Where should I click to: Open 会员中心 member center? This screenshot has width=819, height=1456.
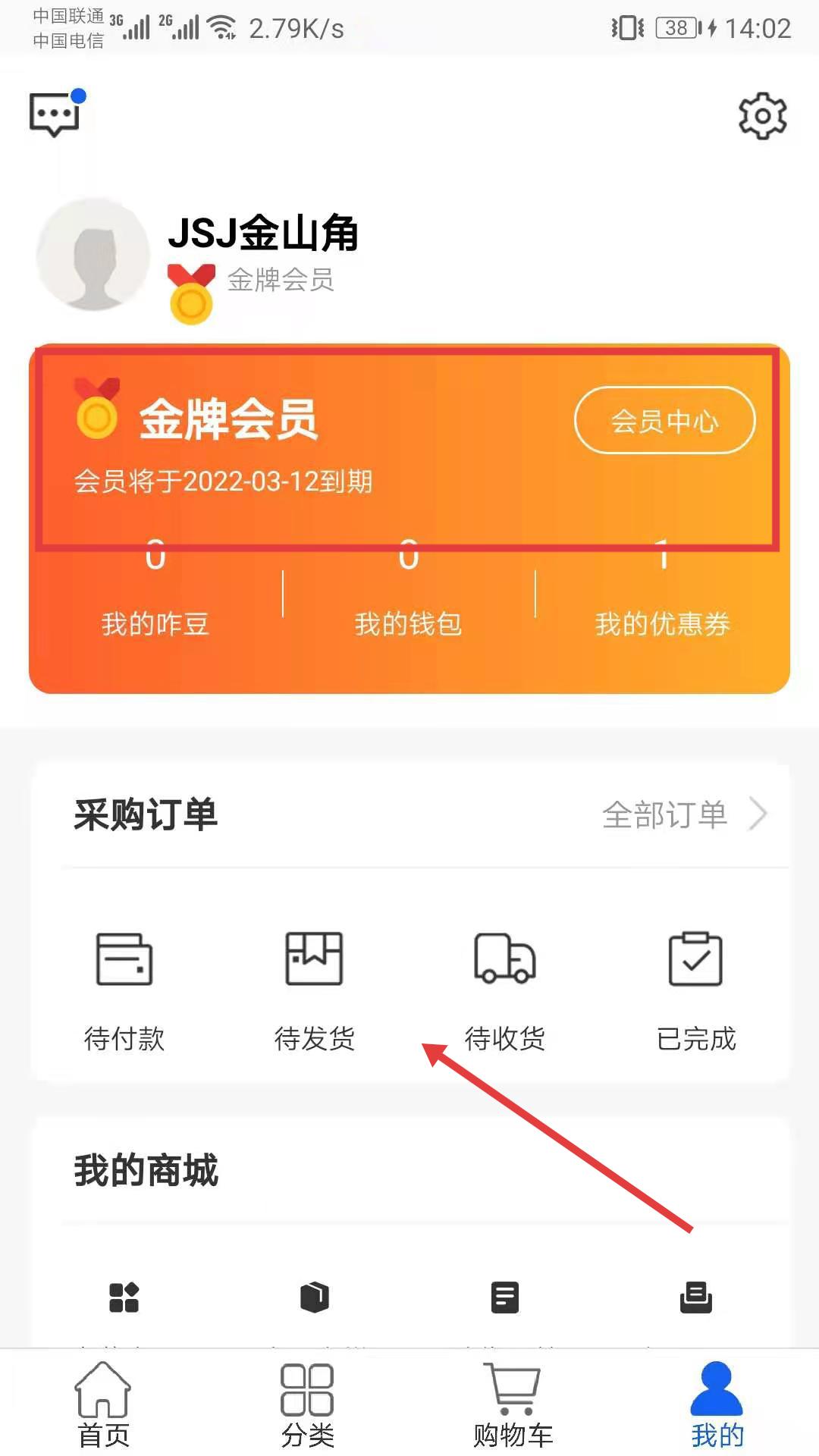click(x=664, y=420)
